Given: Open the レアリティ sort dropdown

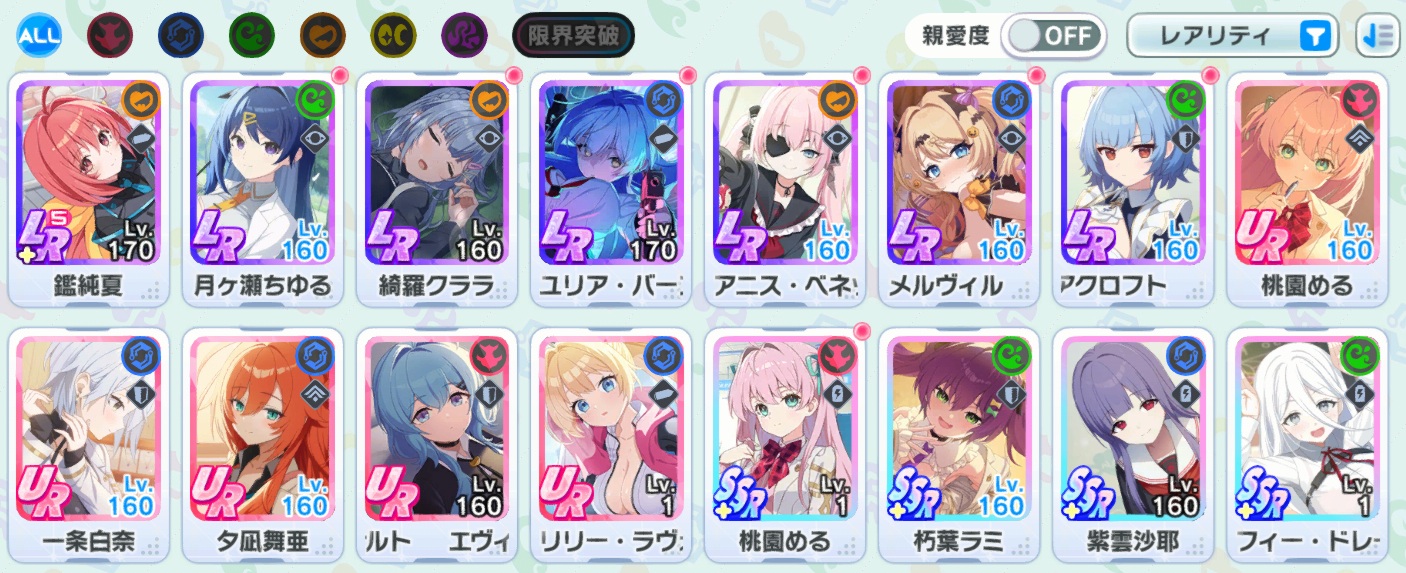Looking at the screenshot, I should click(1234, 37).
